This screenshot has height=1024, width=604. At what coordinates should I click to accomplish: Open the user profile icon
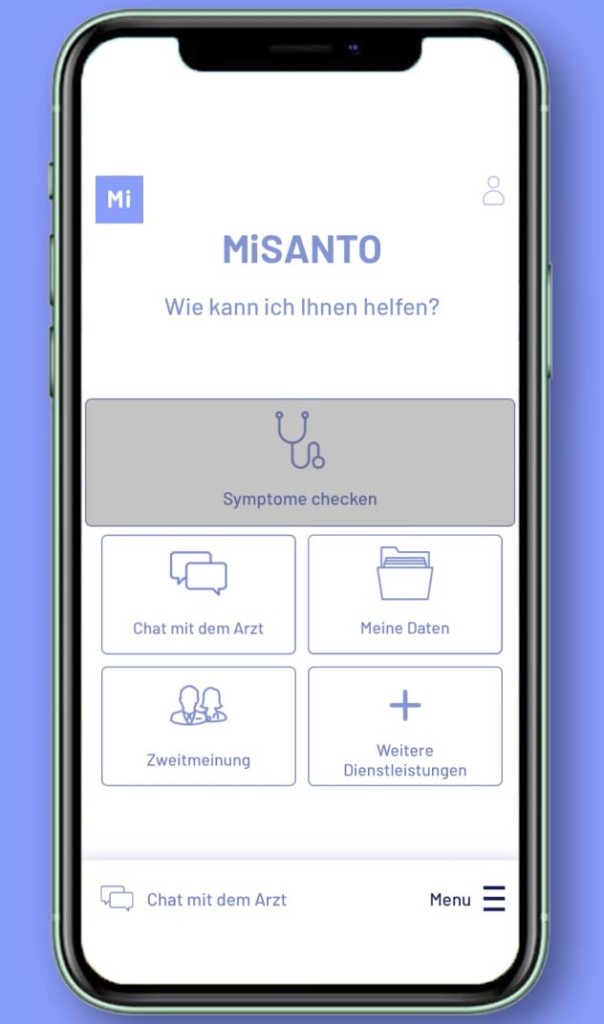point(493,191)
